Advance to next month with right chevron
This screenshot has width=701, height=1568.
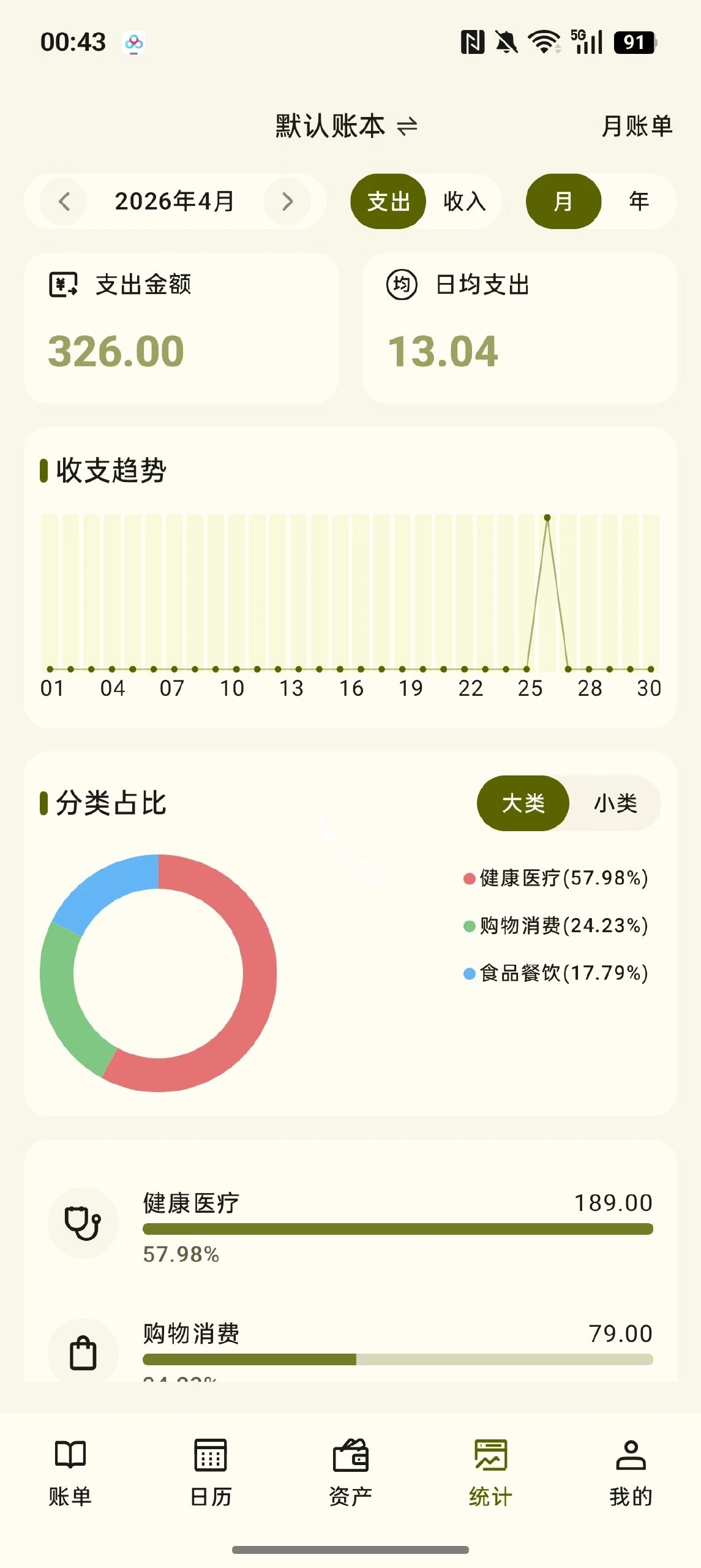(288, 202)
